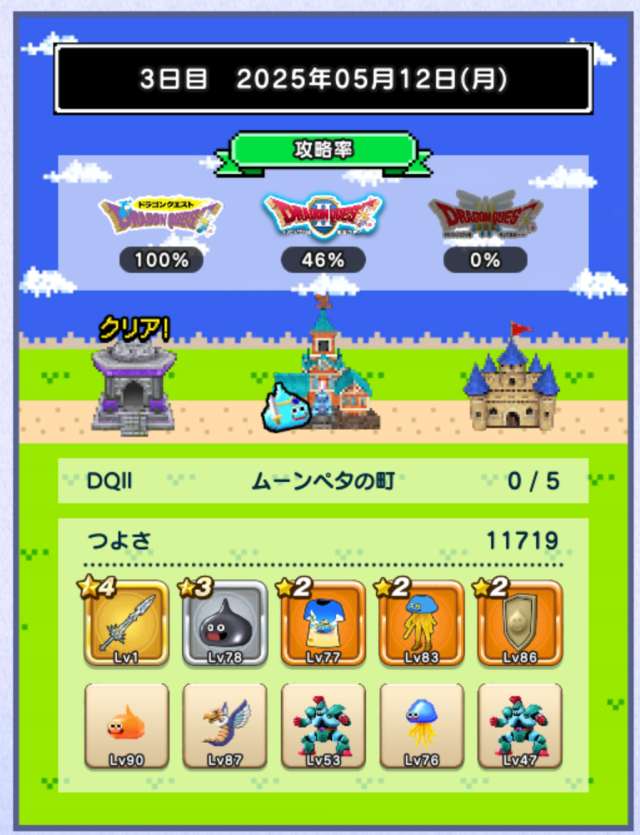Viewport: 640px width, 835px height.
Task: Open the ★2 shield tile Lv86
Action: click(519, 623)
